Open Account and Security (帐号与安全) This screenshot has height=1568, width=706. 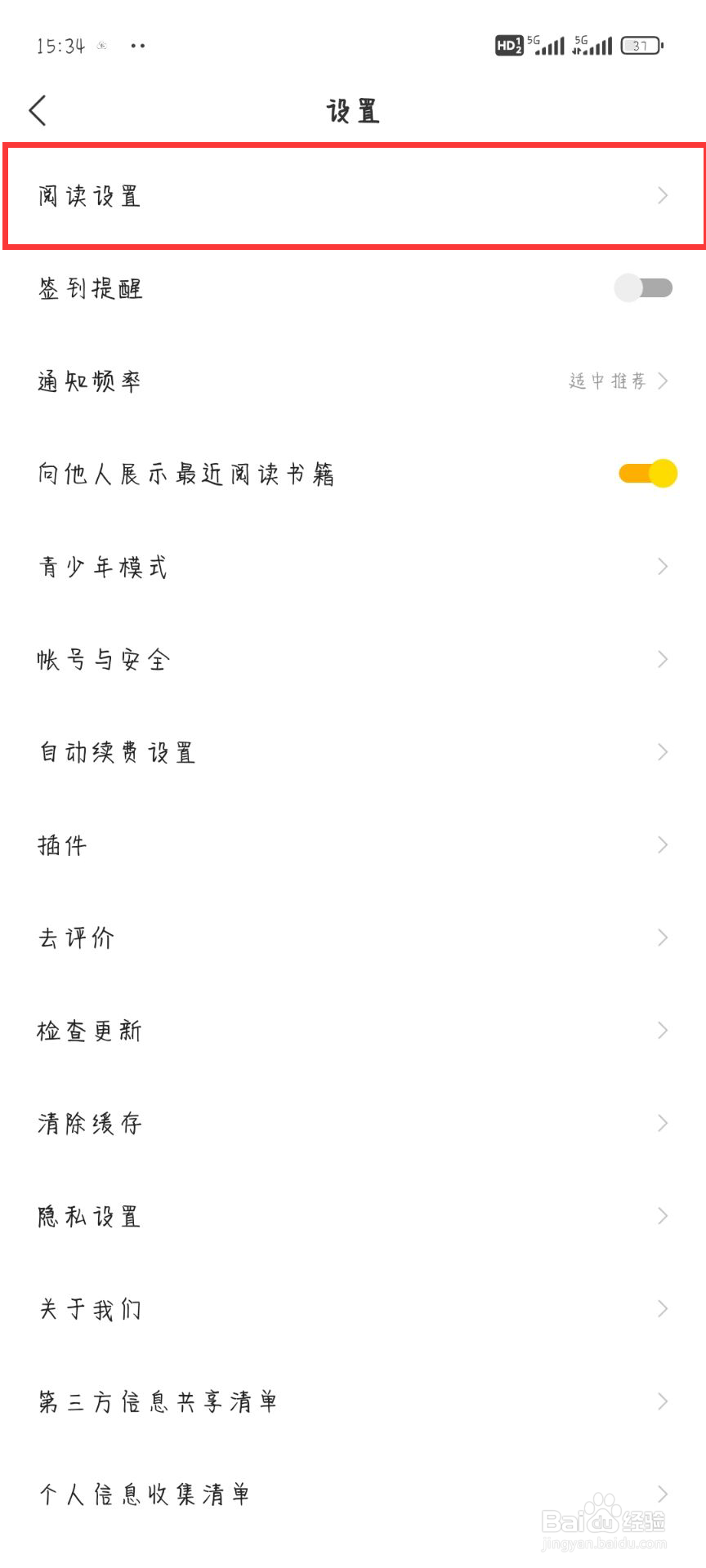tap(351, 659)
